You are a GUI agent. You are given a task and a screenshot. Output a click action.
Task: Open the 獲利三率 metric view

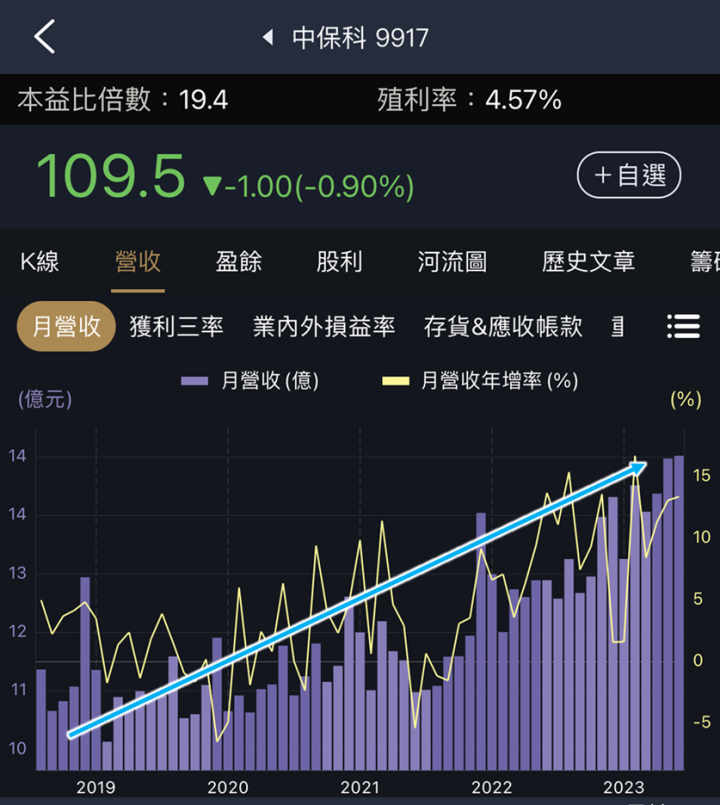pos(176,326)
